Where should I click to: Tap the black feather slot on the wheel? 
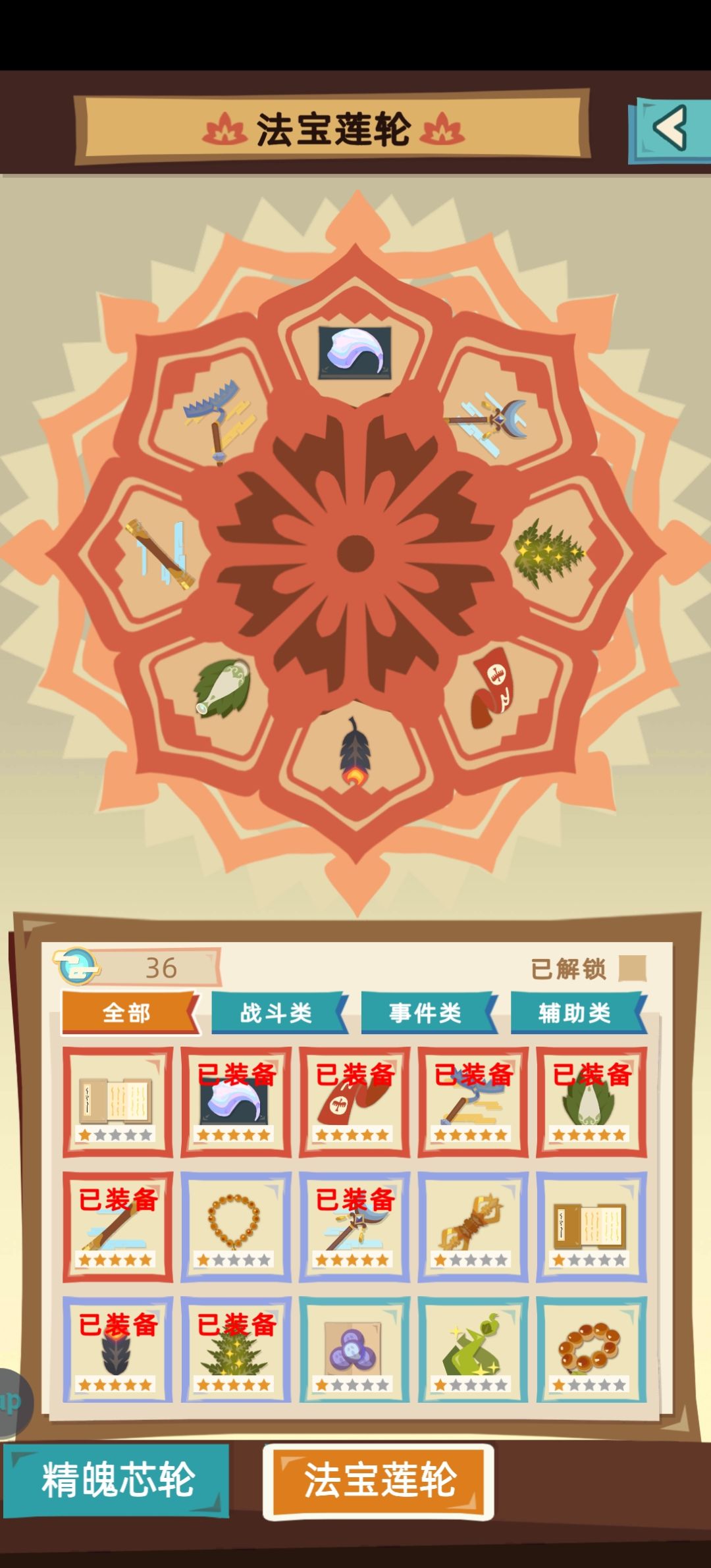click(x=355, y=753)
